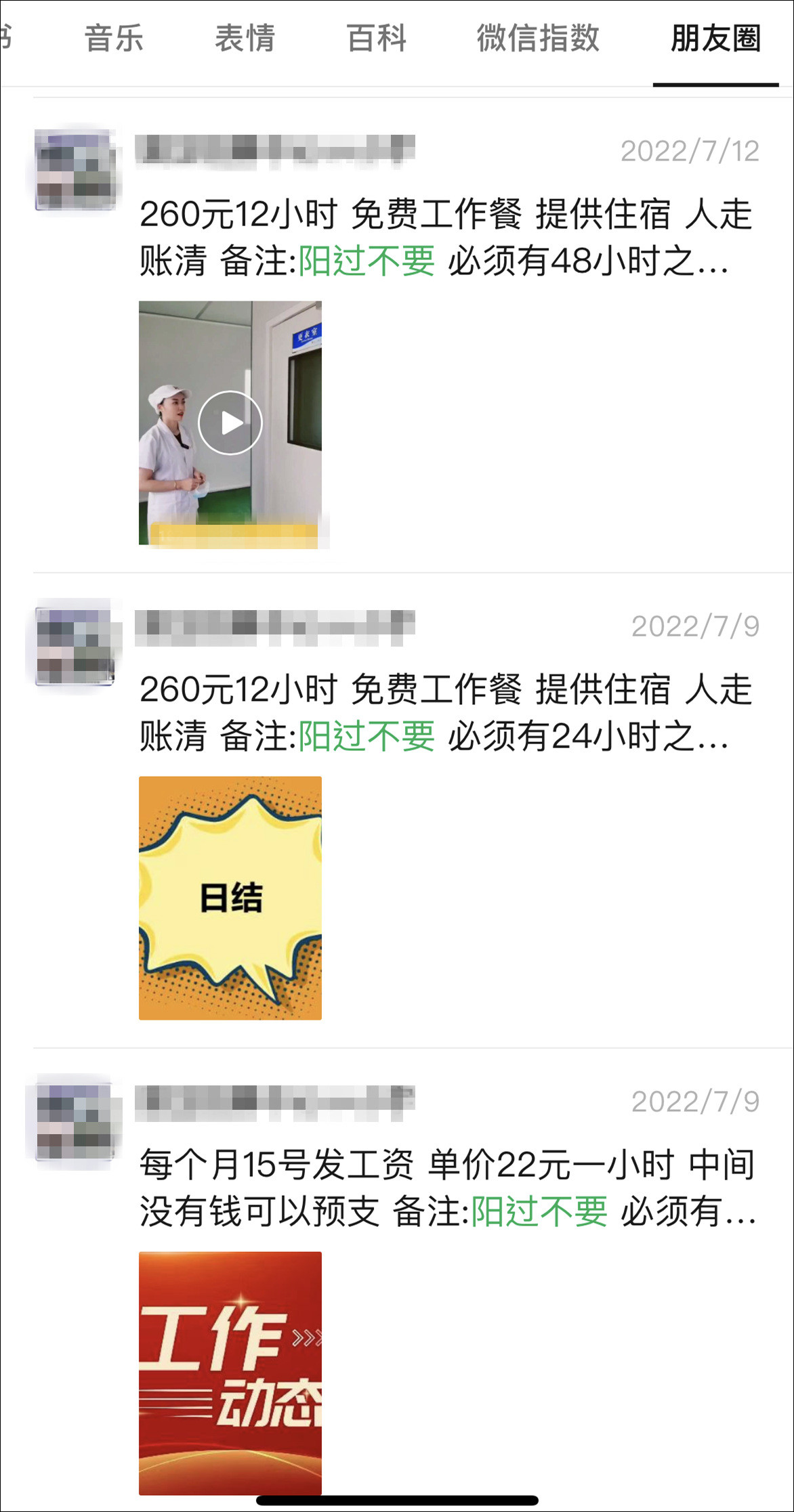Screen dimensions: 794x1512
Task: Go to the 微信指数 tab
Action: (538, 39)
